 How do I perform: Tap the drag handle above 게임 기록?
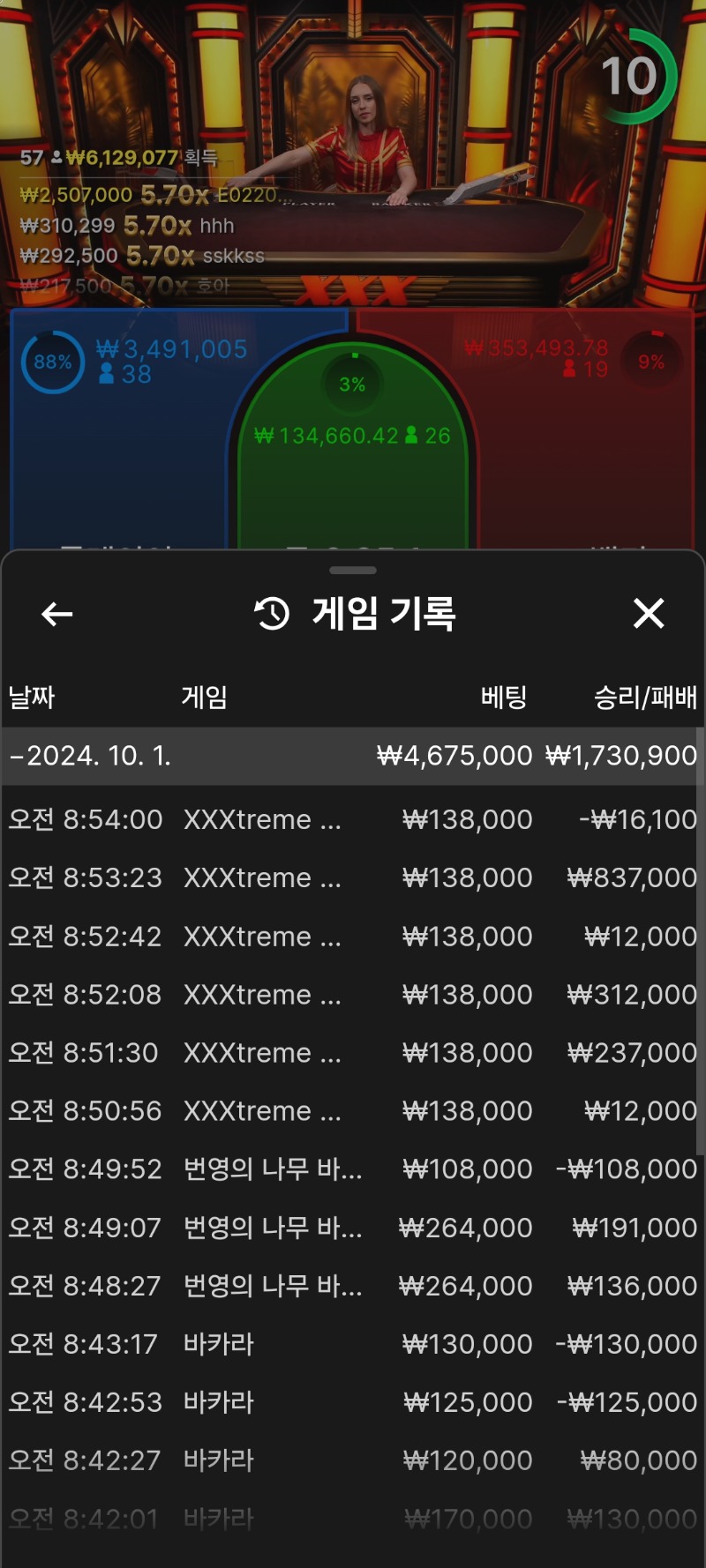pyautogui.click(x=353, y=571)
